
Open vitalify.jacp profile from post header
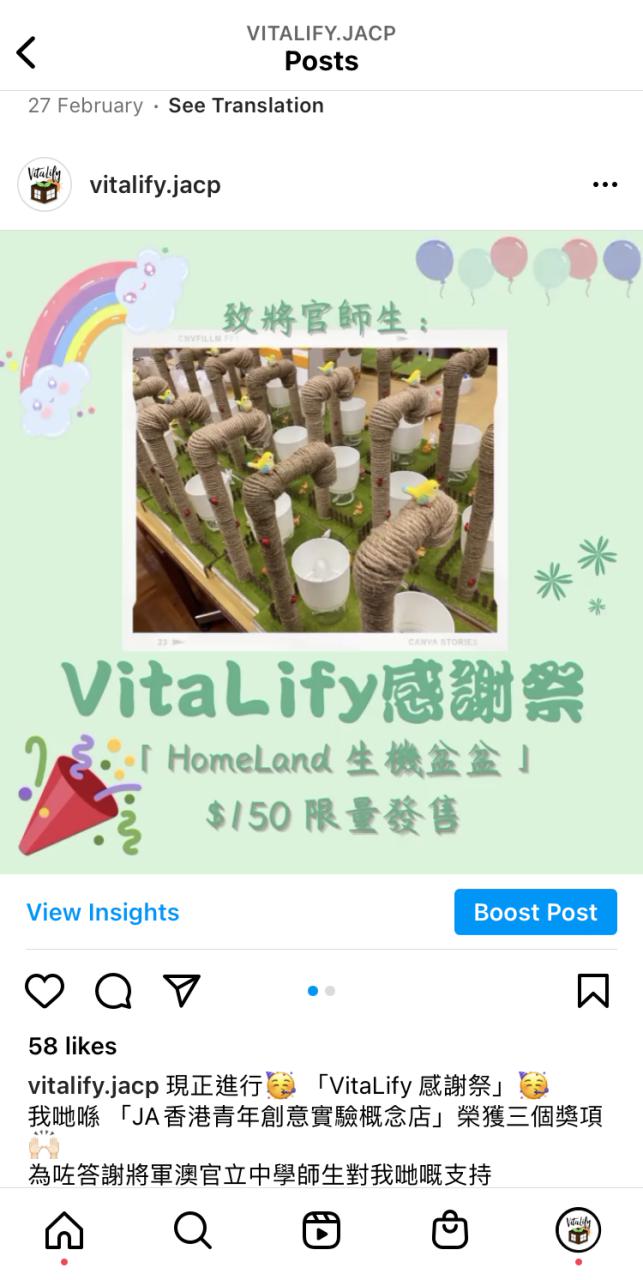pos(155,185)
